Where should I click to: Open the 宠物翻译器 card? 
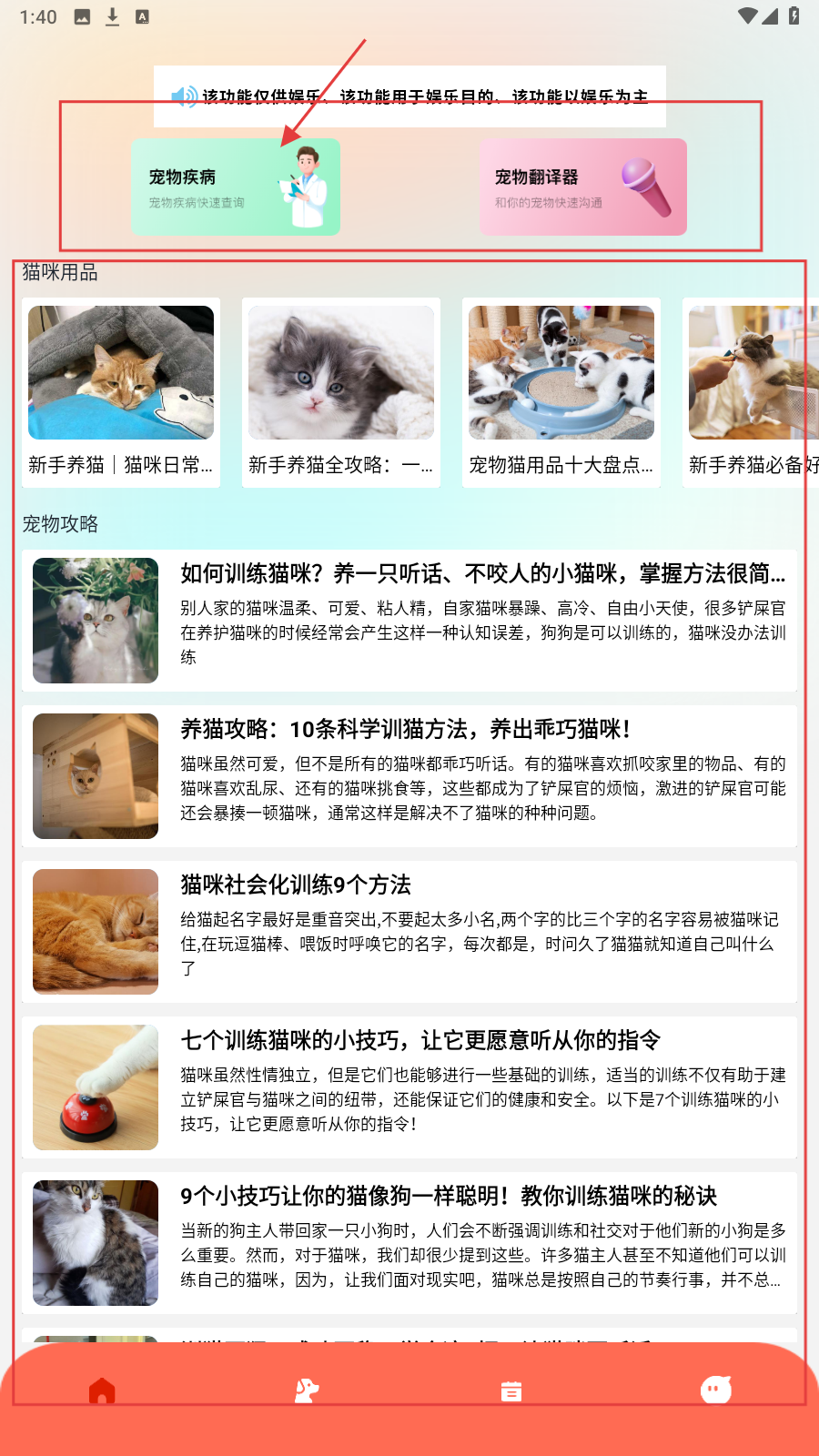[x=582, y=187]
